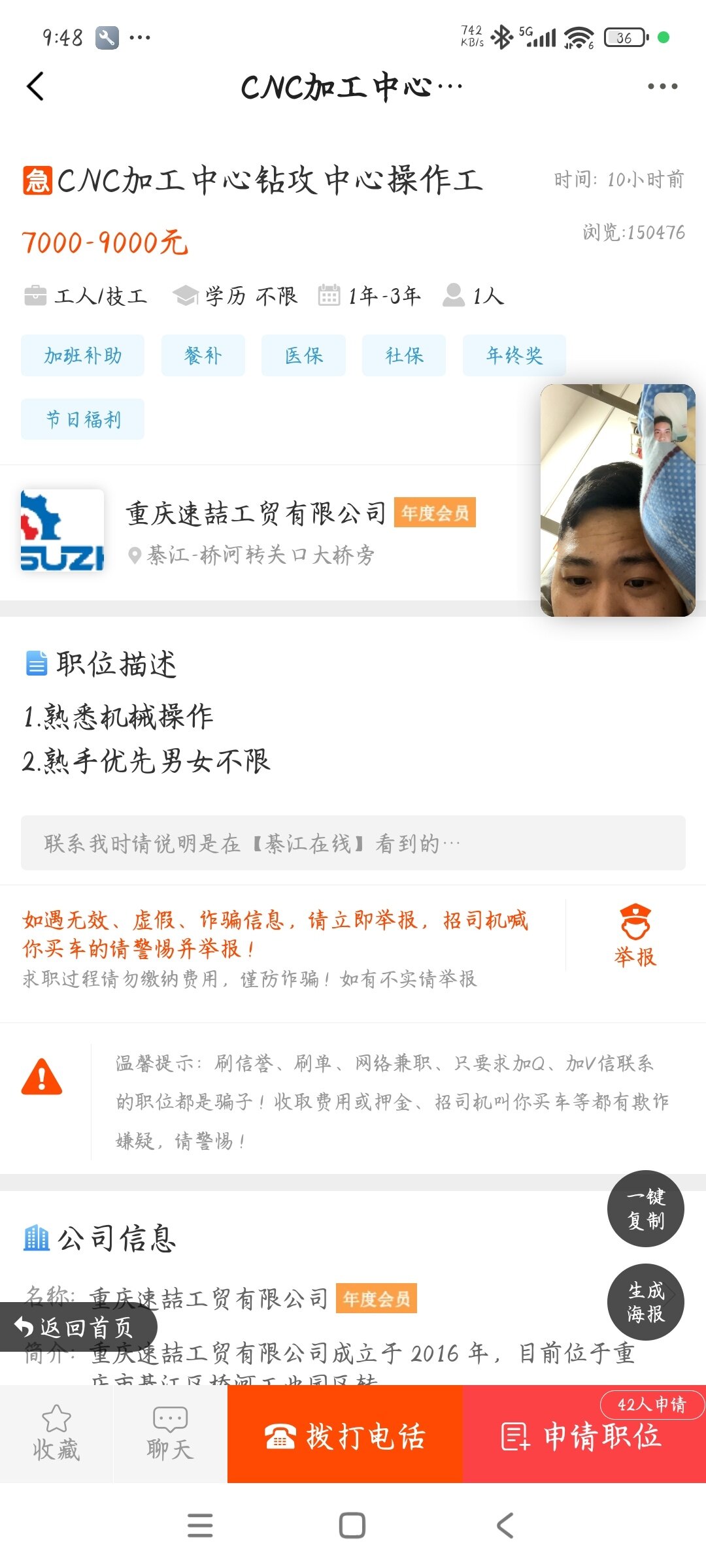Go back using the top-left arrow
The image size is (706, 1568).
[x=36, y=86]
